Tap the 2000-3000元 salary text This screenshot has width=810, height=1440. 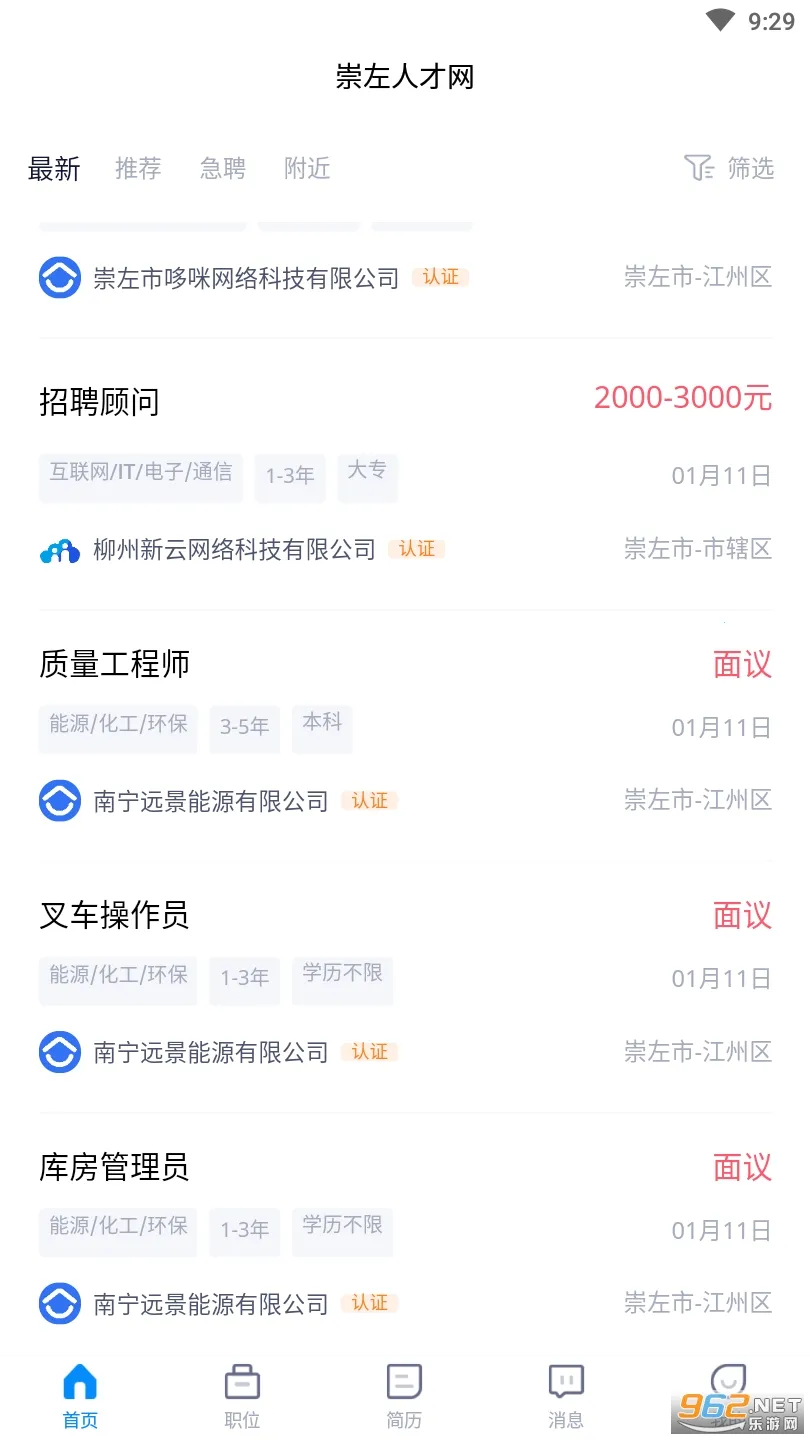coord(681,398)
